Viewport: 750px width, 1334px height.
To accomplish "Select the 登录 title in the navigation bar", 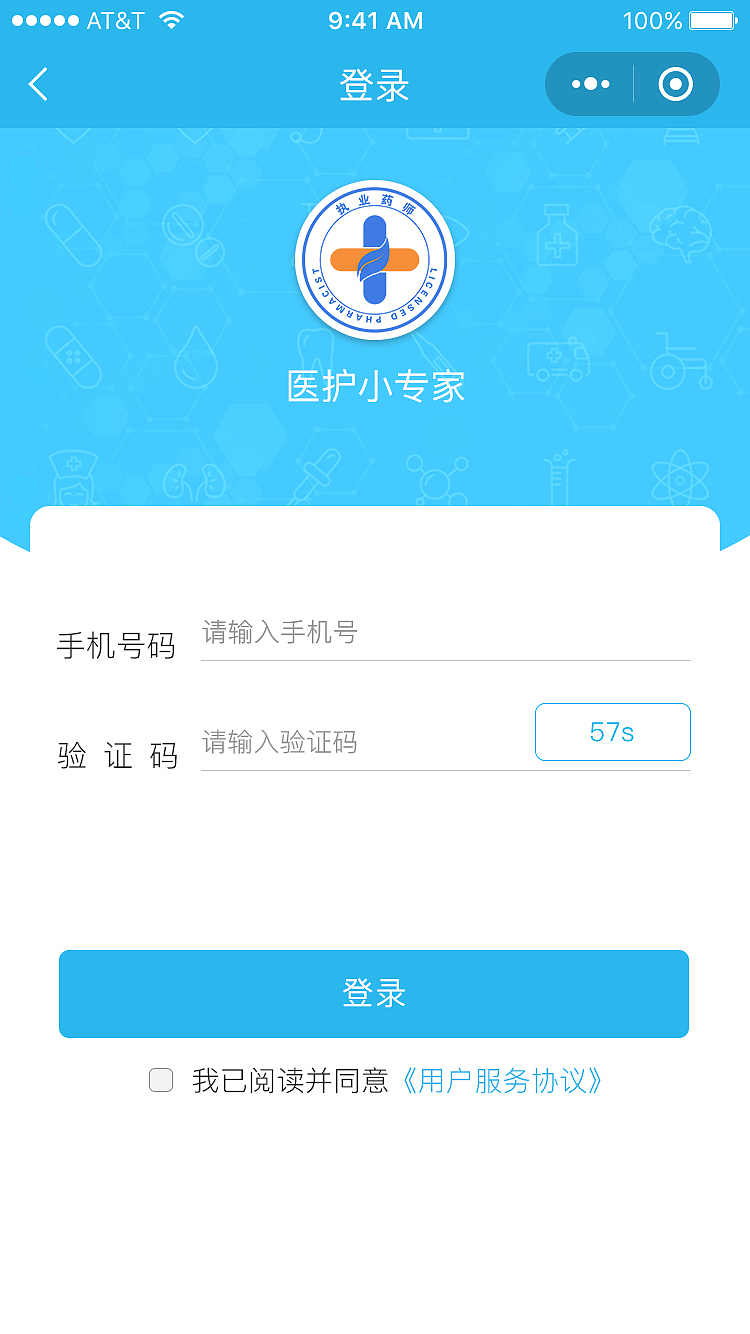I will tap(375, 85).
